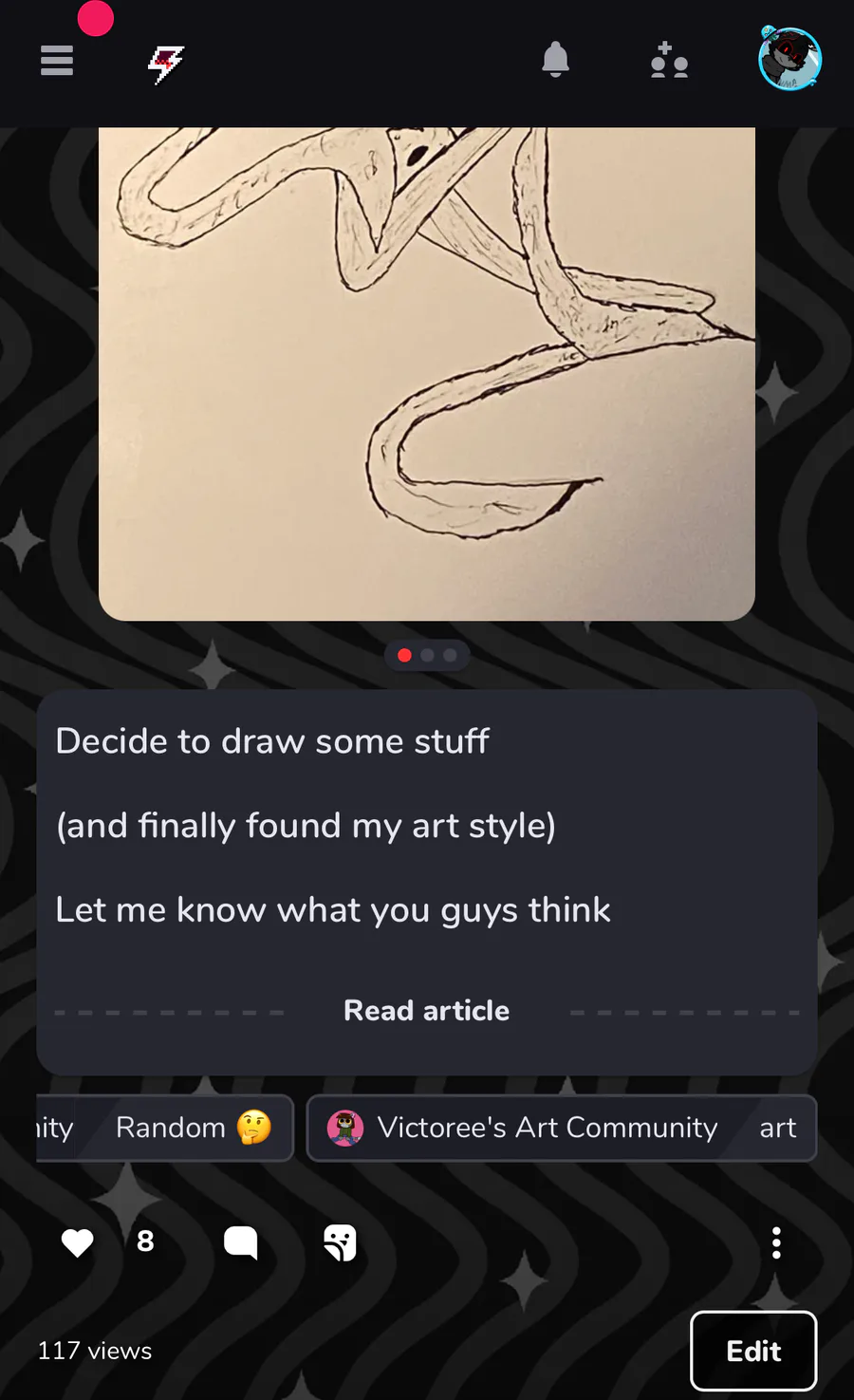The image size is (854, 1400).
Task: Tap the sticker reaction icon
Action: [340, 1242]
